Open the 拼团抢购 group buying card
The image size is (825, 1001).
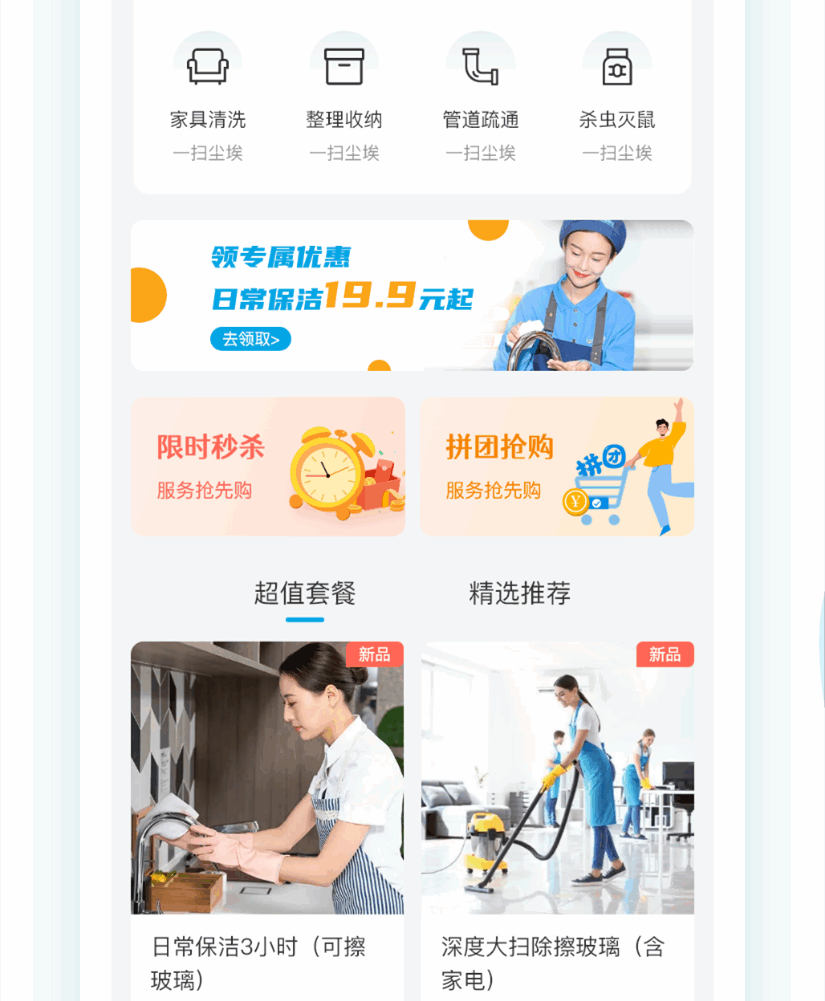[557, 466]
